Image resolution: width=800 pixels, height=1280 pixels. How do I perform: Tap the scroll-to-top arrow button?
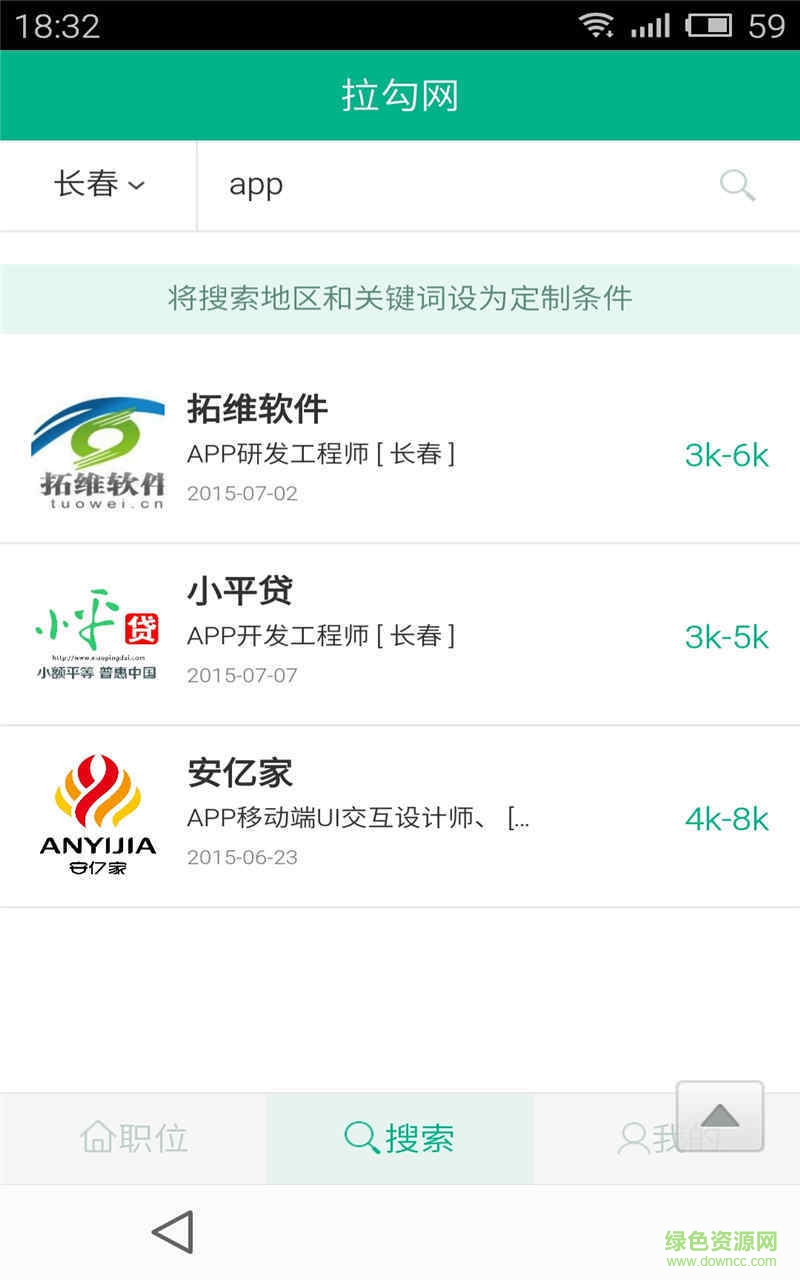pyautogui.click(x=719, y=1117)
